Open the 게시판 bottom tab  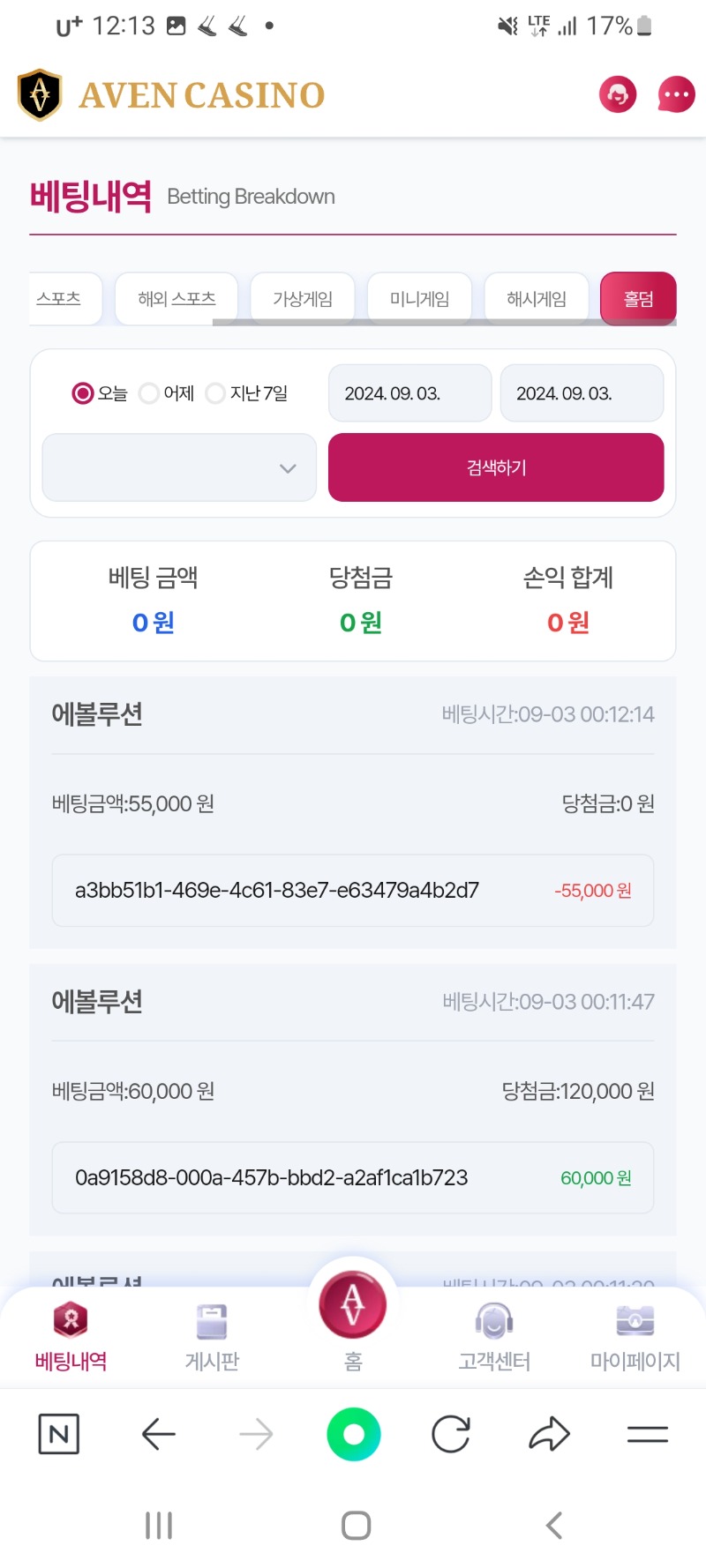click(212, 1337)
